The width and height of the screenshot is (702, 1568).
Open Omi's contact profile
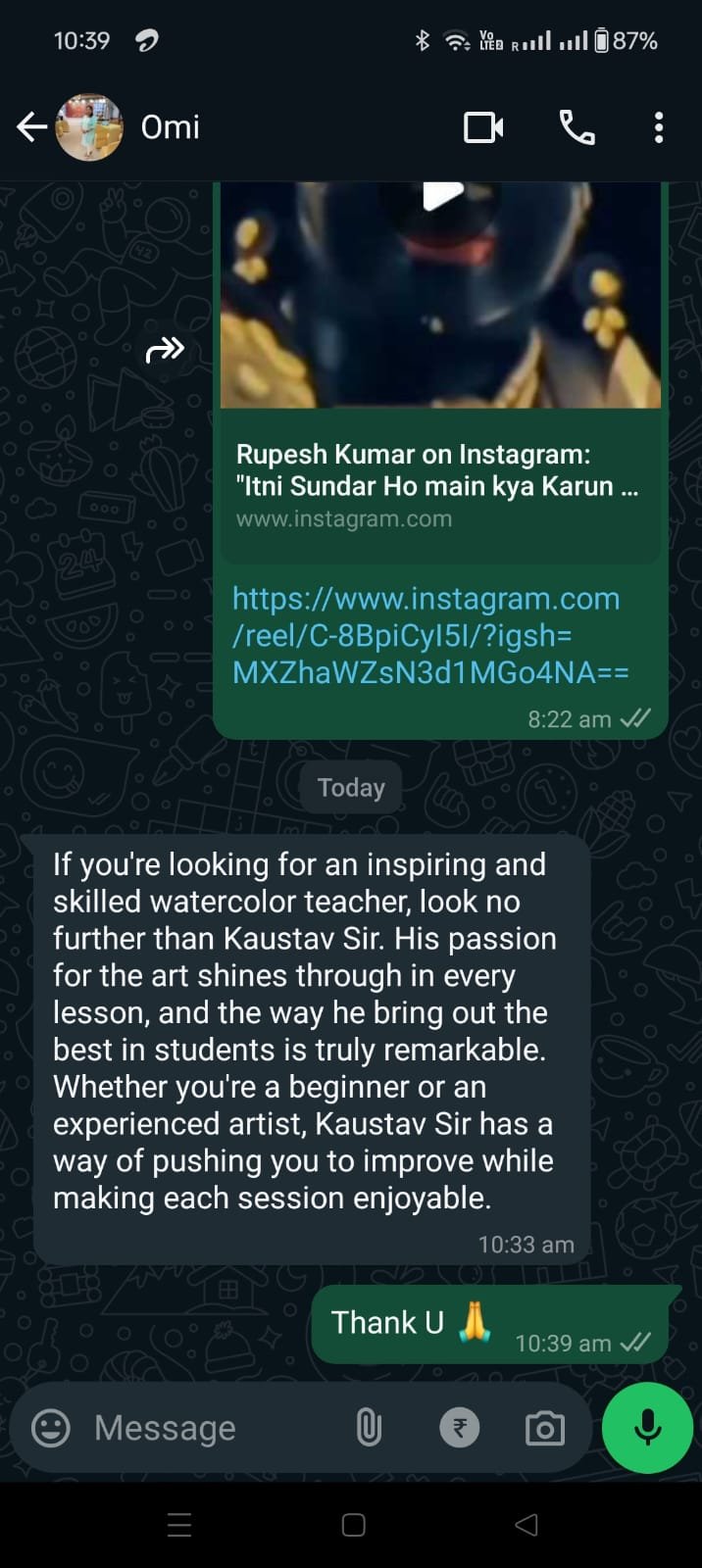click(170, 127)
